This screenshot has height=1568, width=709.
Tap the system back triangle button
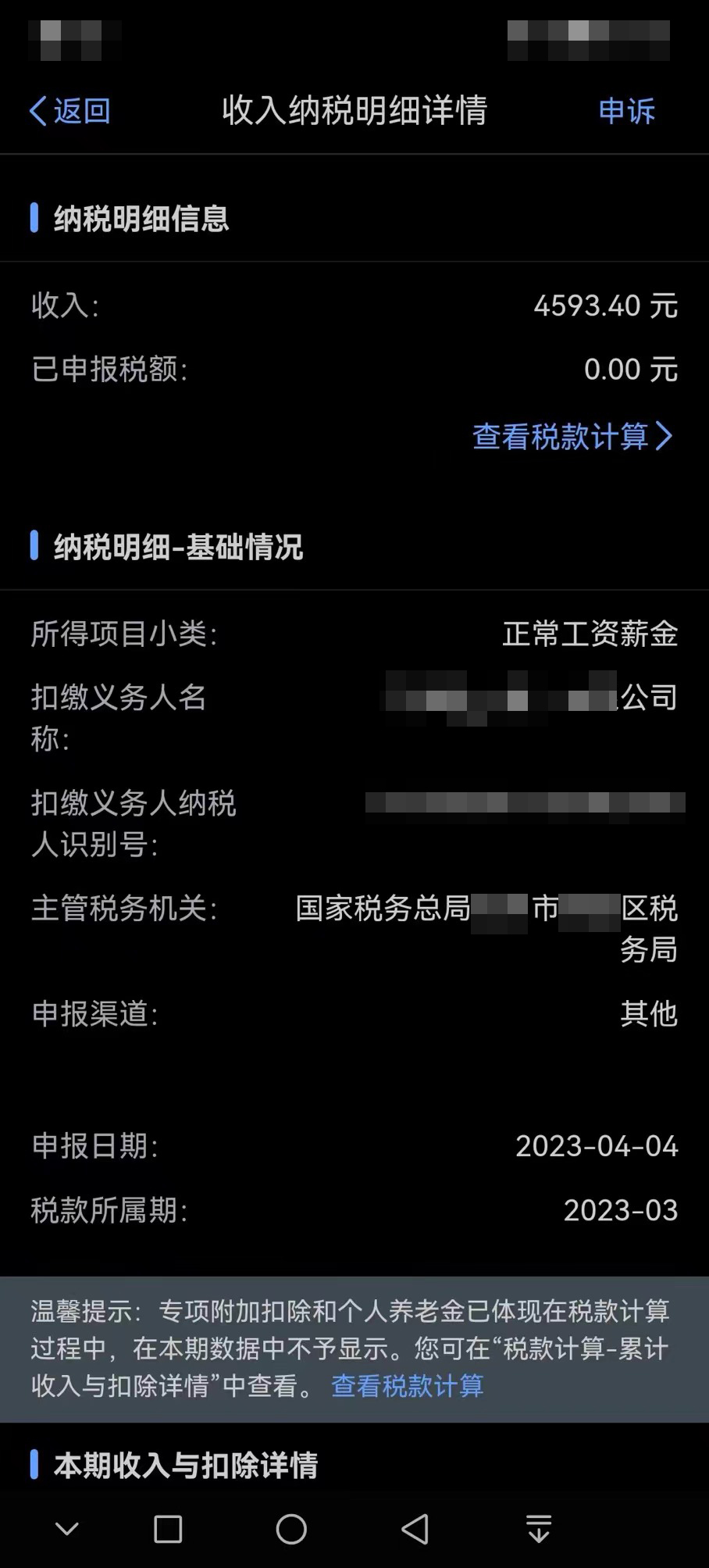click(x=415, y=1529)
